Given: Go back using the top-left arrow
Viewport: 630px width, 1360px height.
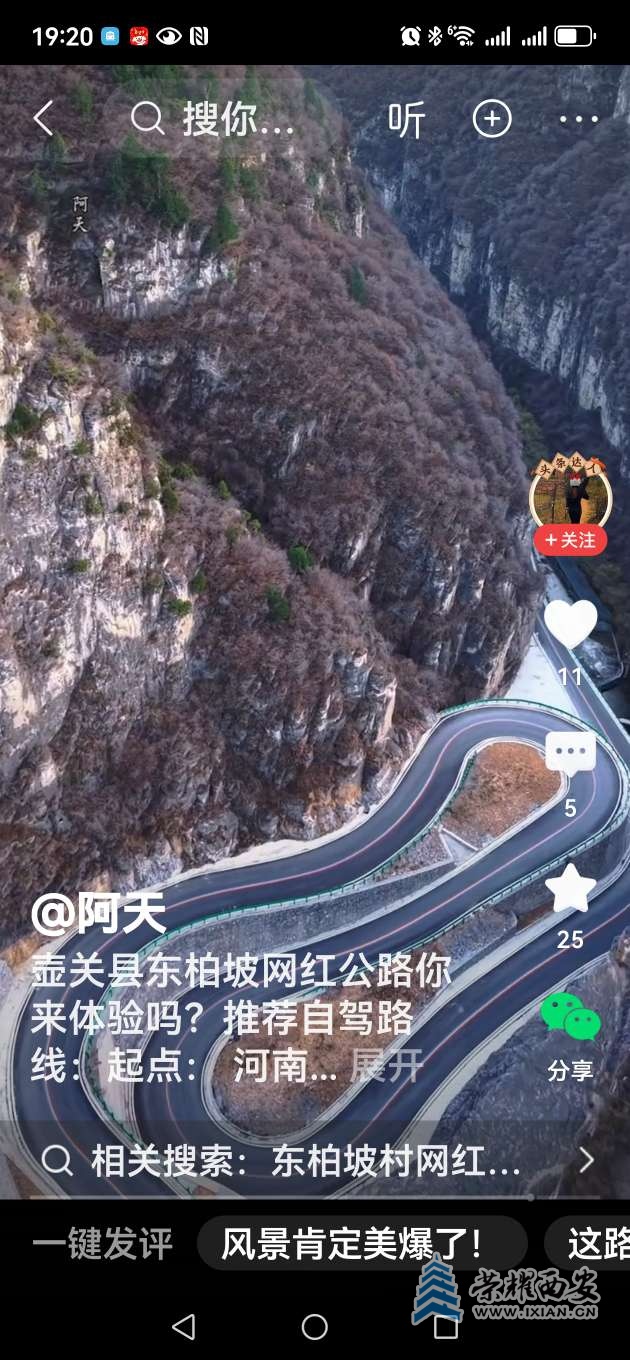Looking at the screenshot, I should 43,119.
